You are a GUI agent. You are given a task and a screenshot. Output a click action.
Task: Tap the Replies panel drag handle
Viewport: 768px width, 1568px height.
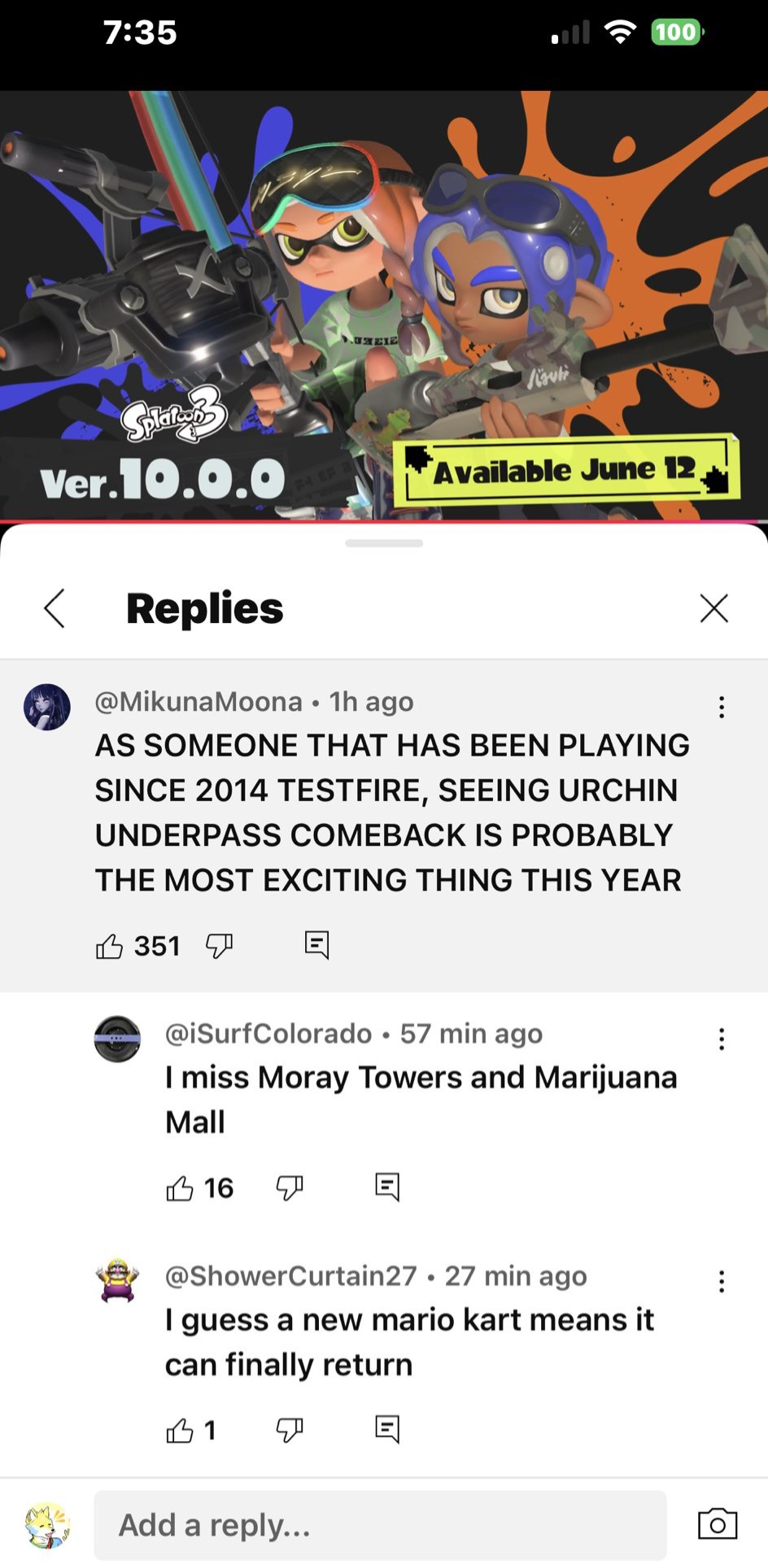(384, 543)
